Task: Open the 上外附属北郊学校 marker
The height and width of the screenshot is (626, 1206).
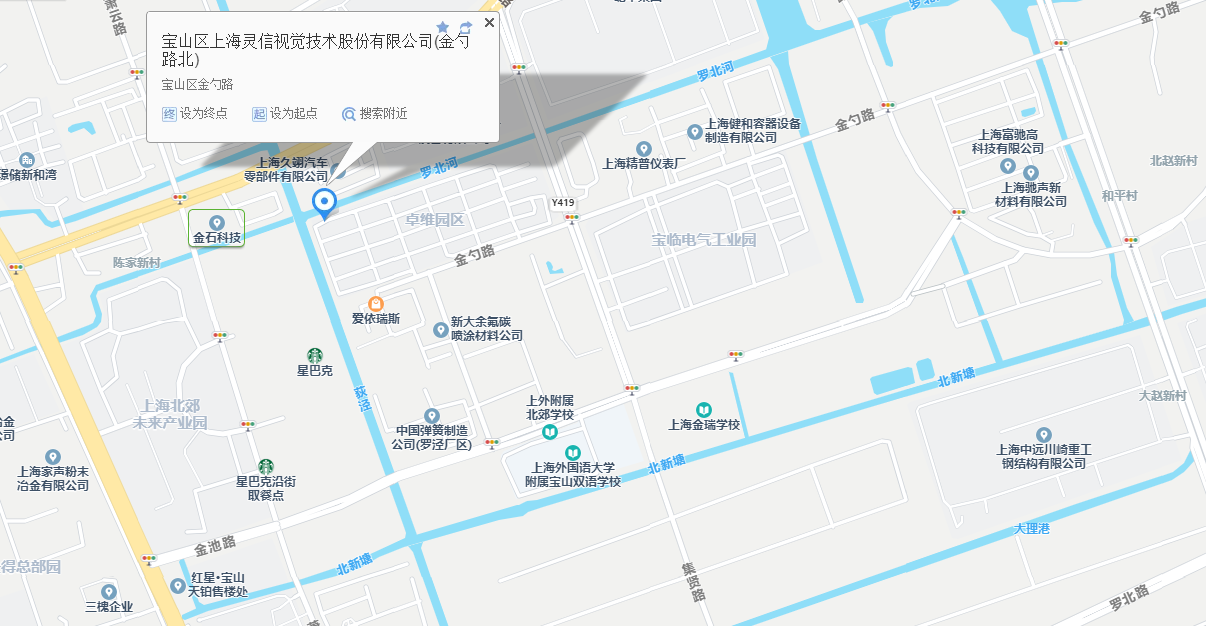Action: (x=550, y=432)
